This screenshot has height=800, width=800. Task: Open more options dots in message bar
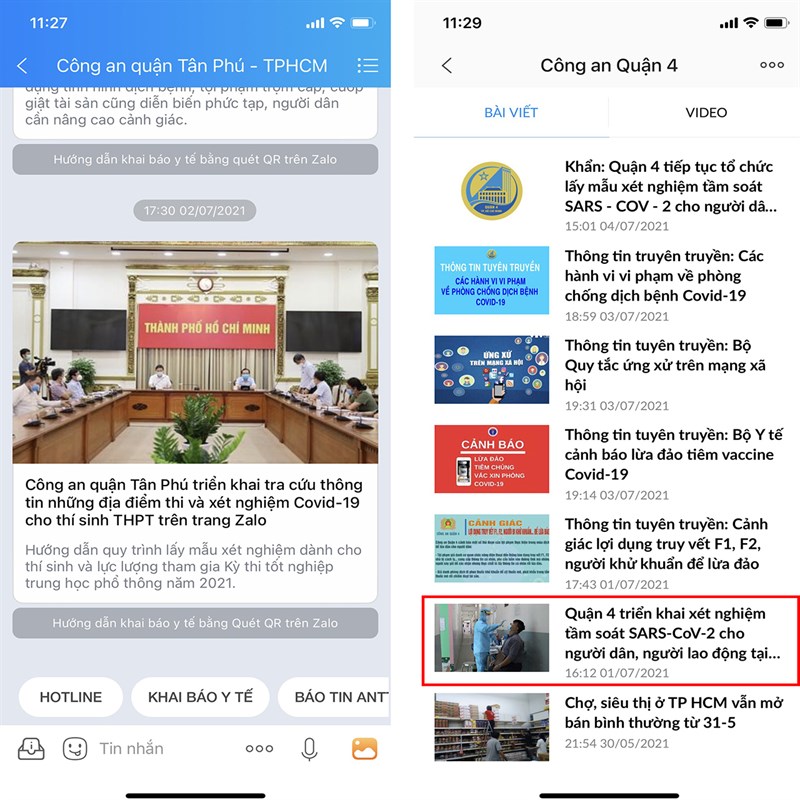[259, 748]
